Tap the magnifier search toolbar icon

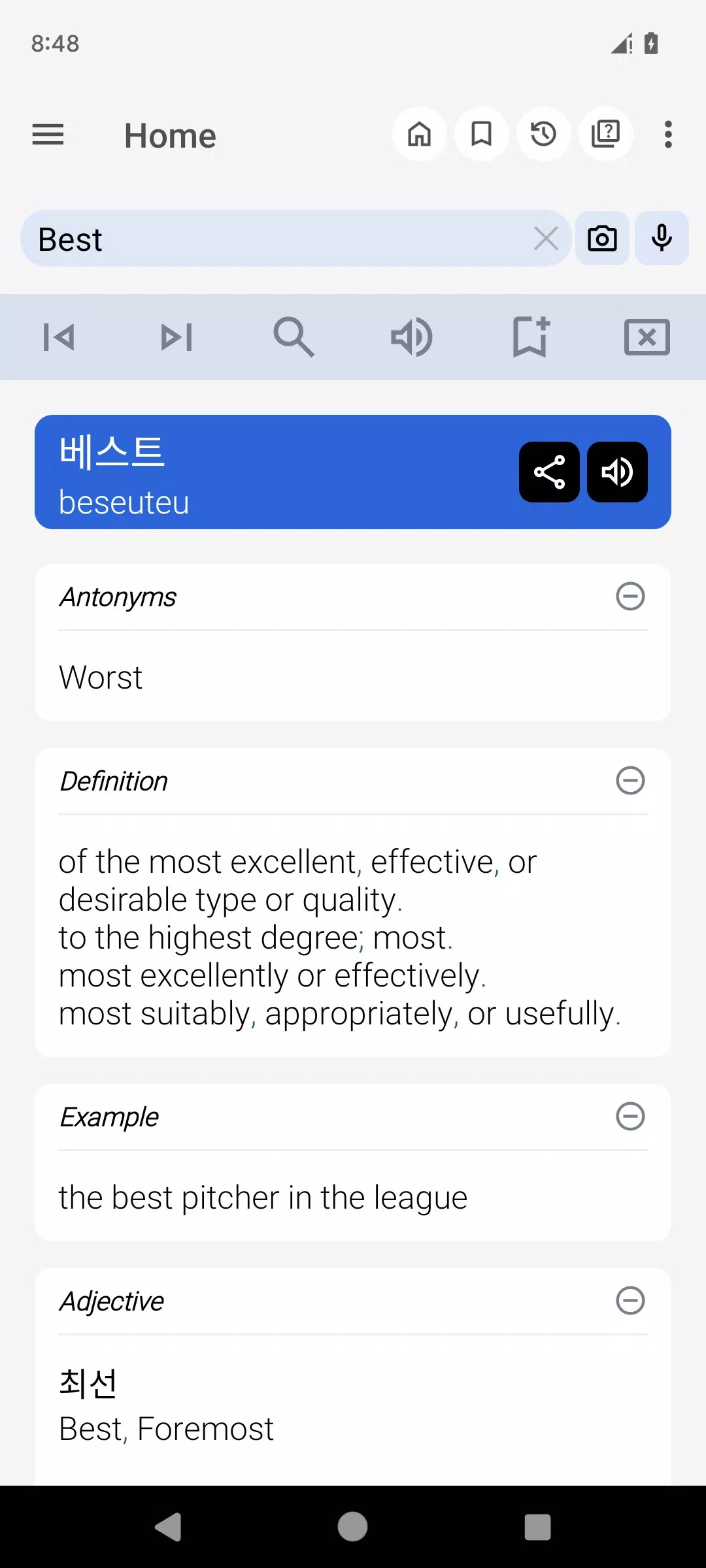click(294, 337)
